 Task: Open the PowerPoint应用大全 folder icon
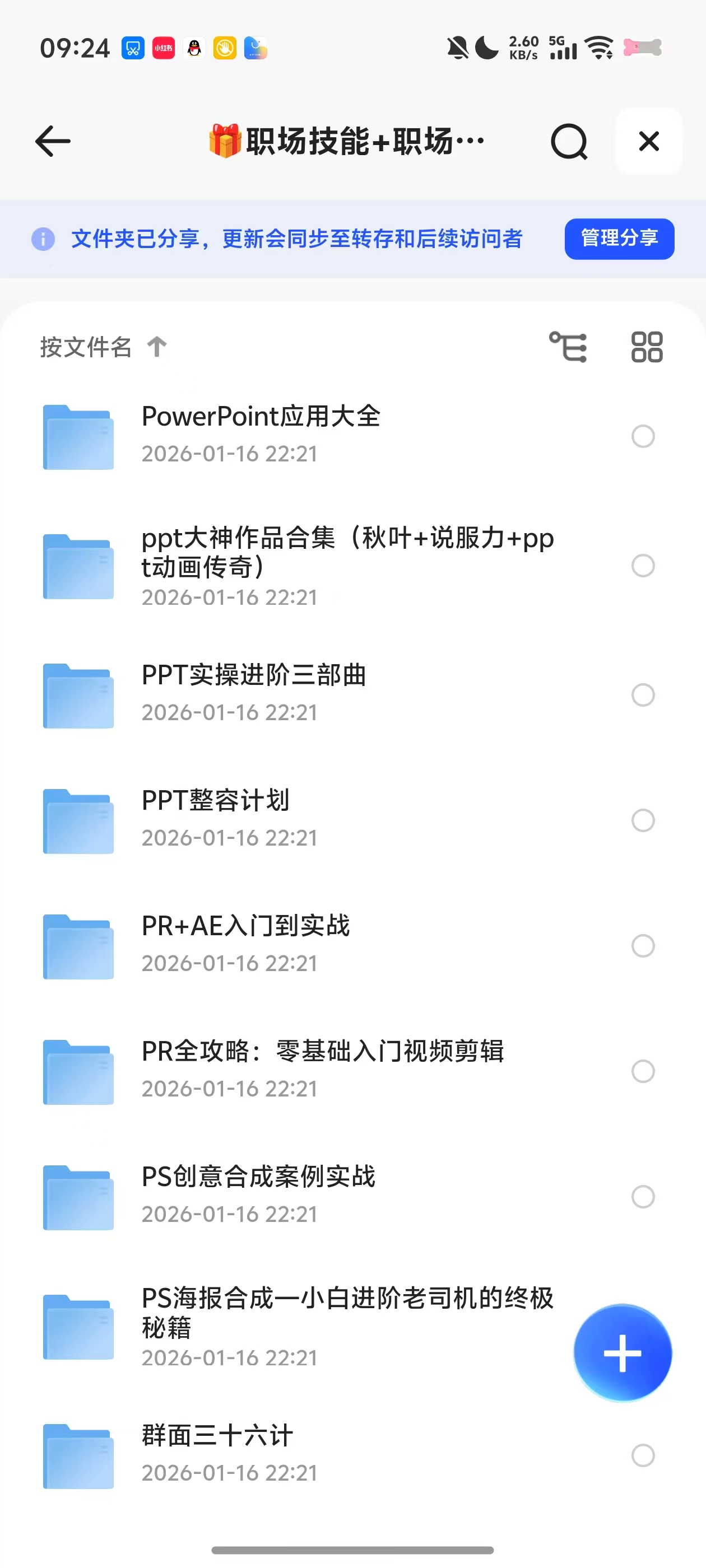tap(78, 436)
